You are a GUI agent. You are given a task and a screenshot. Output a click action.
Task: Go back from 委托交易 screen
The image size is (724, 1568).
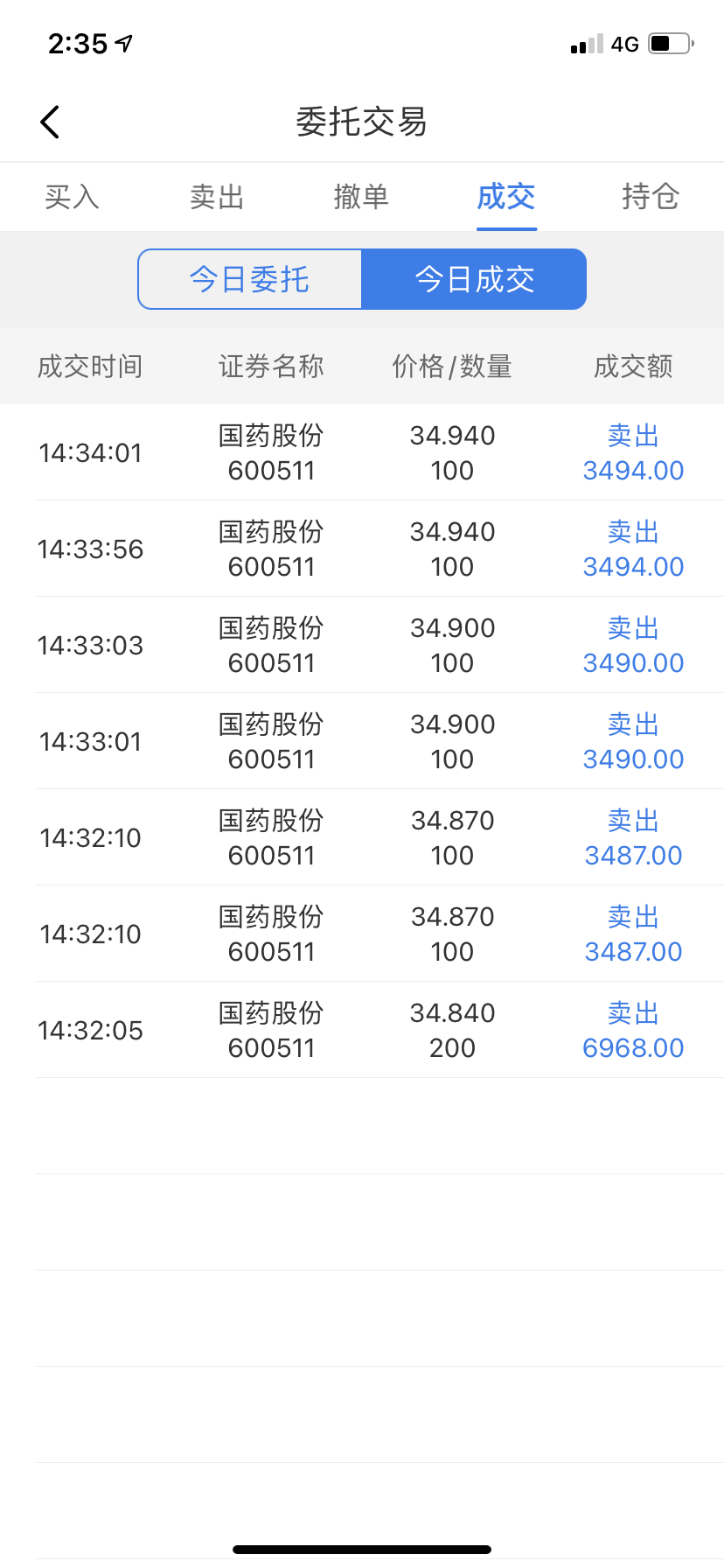pos(51,122)
